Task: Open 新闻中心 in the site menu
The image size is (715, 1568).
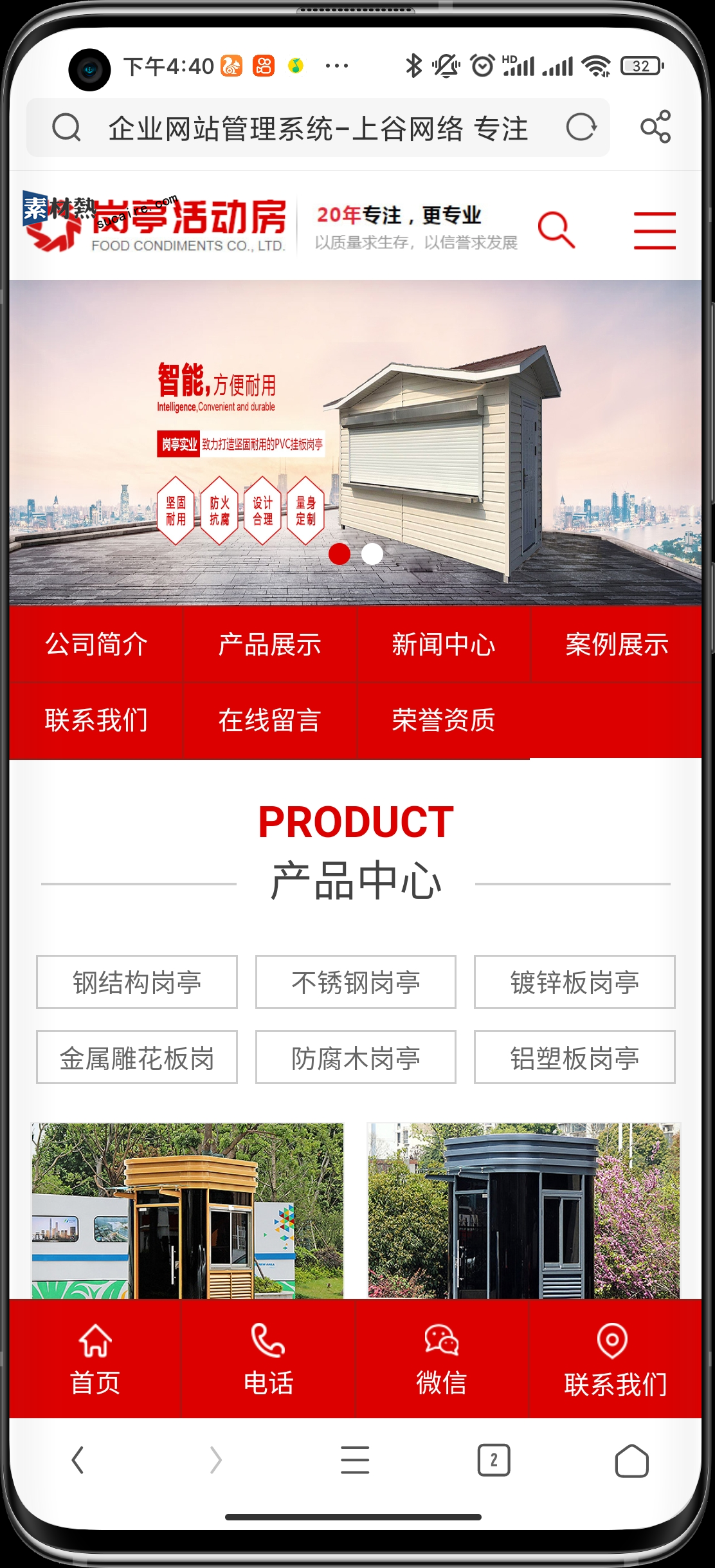Action: [443, 644]
